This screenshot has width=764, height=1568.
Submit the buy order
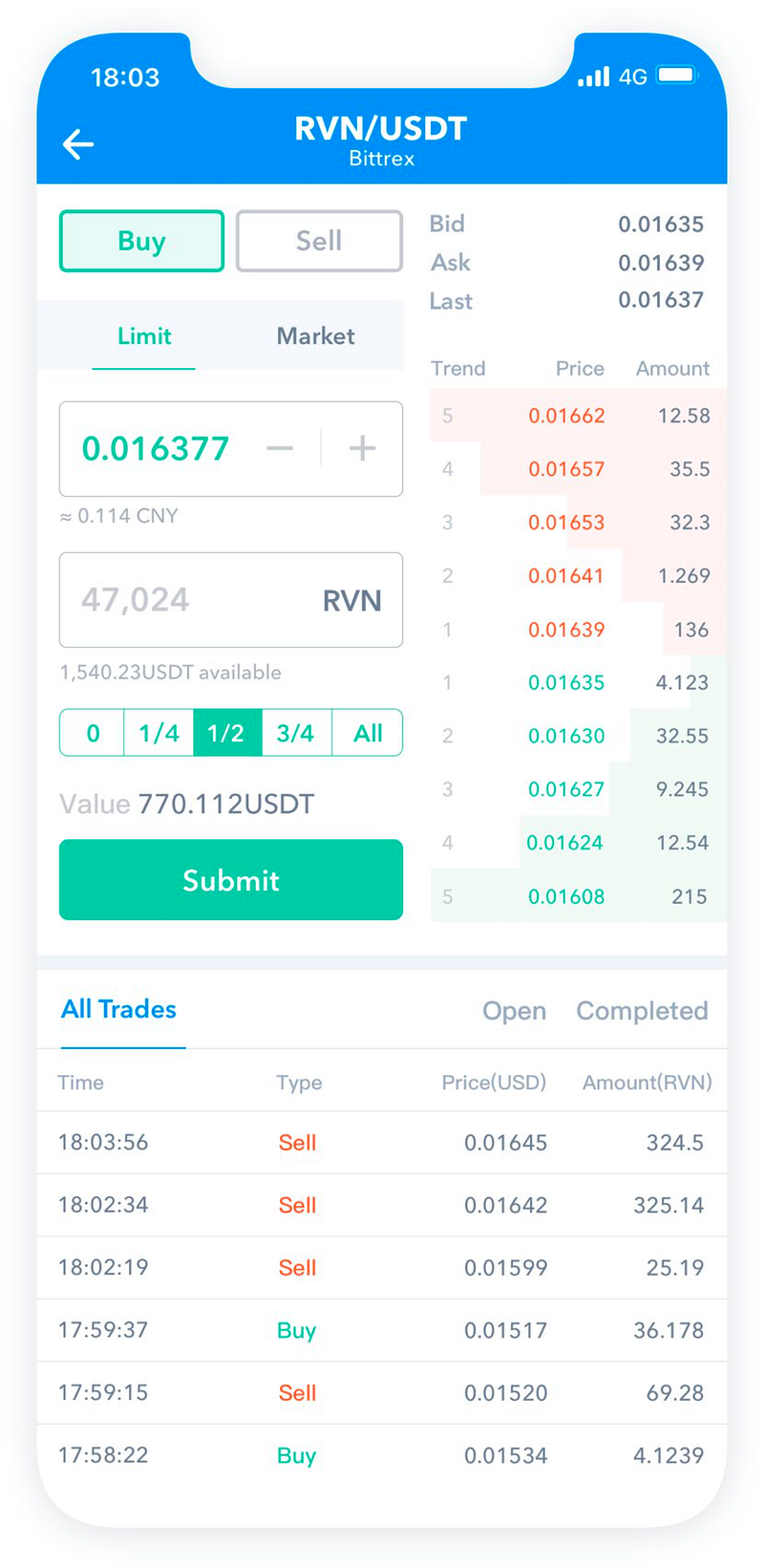230,880
